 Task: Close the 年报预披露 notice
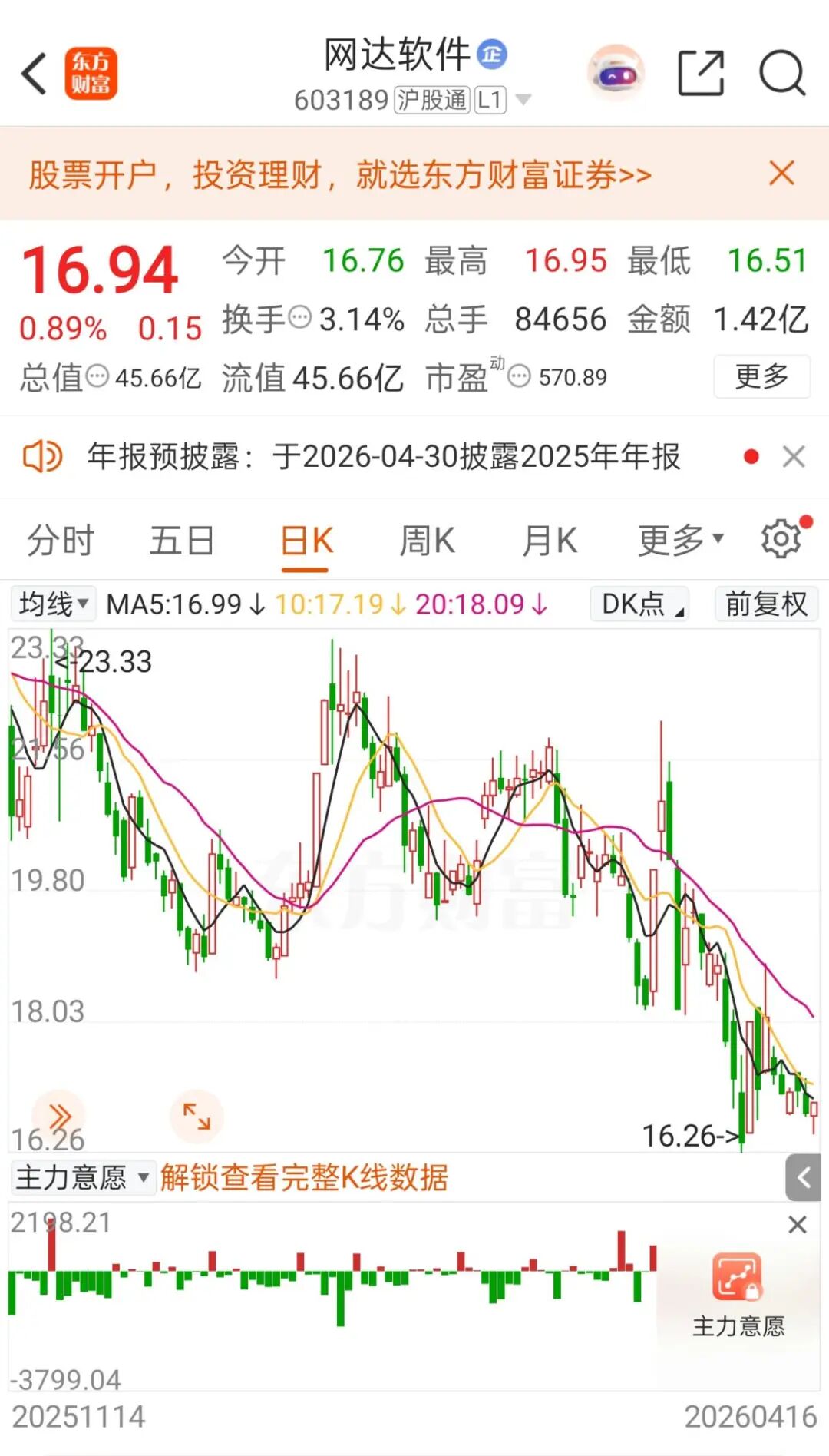point(794,457)
